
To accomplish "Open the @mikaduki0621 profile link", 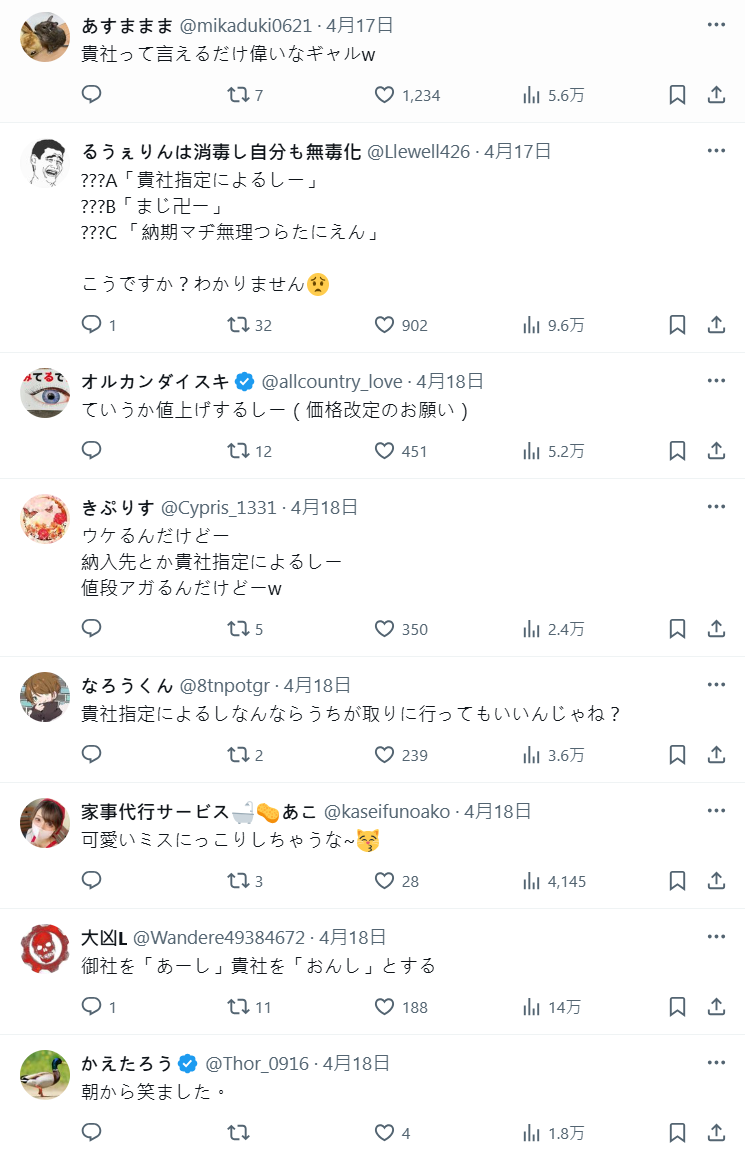I will (x=245, y=25).
